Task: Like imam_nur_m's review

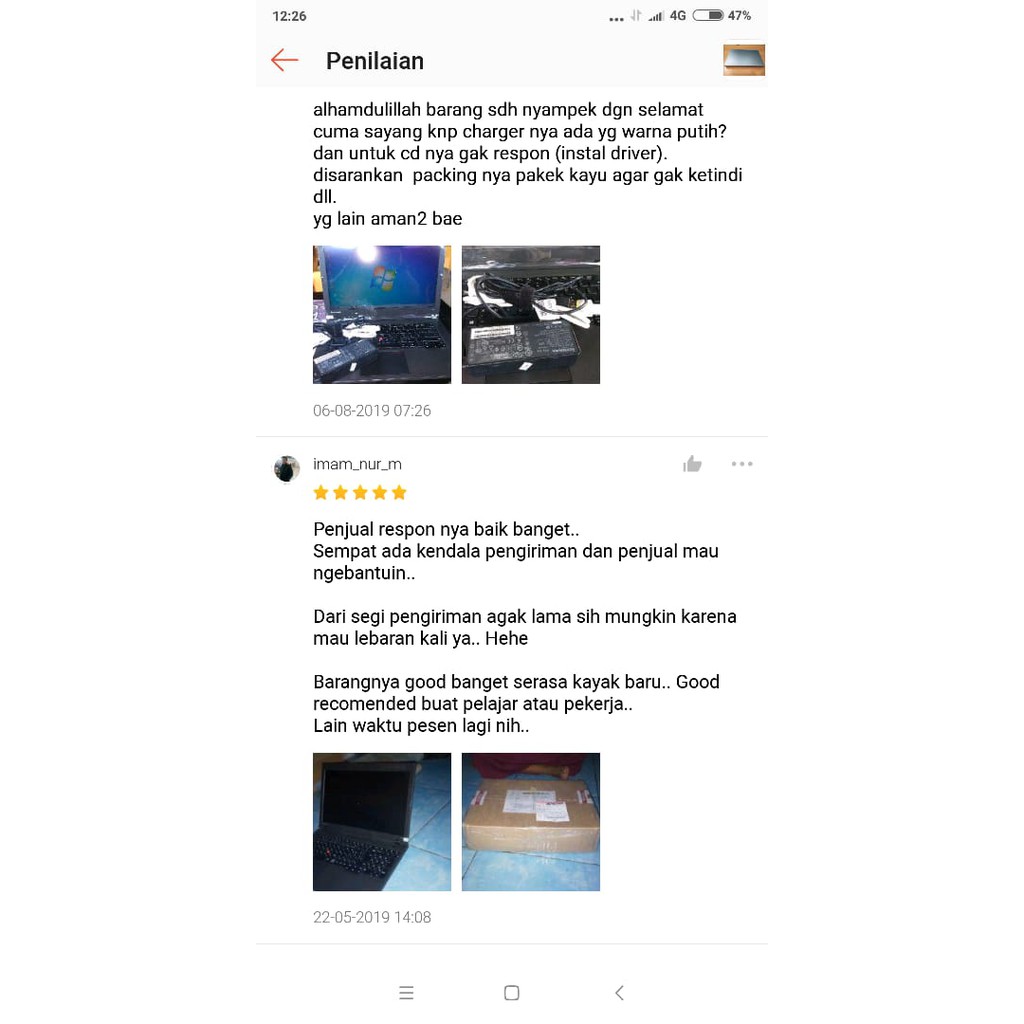Action: tap(692, 464)
